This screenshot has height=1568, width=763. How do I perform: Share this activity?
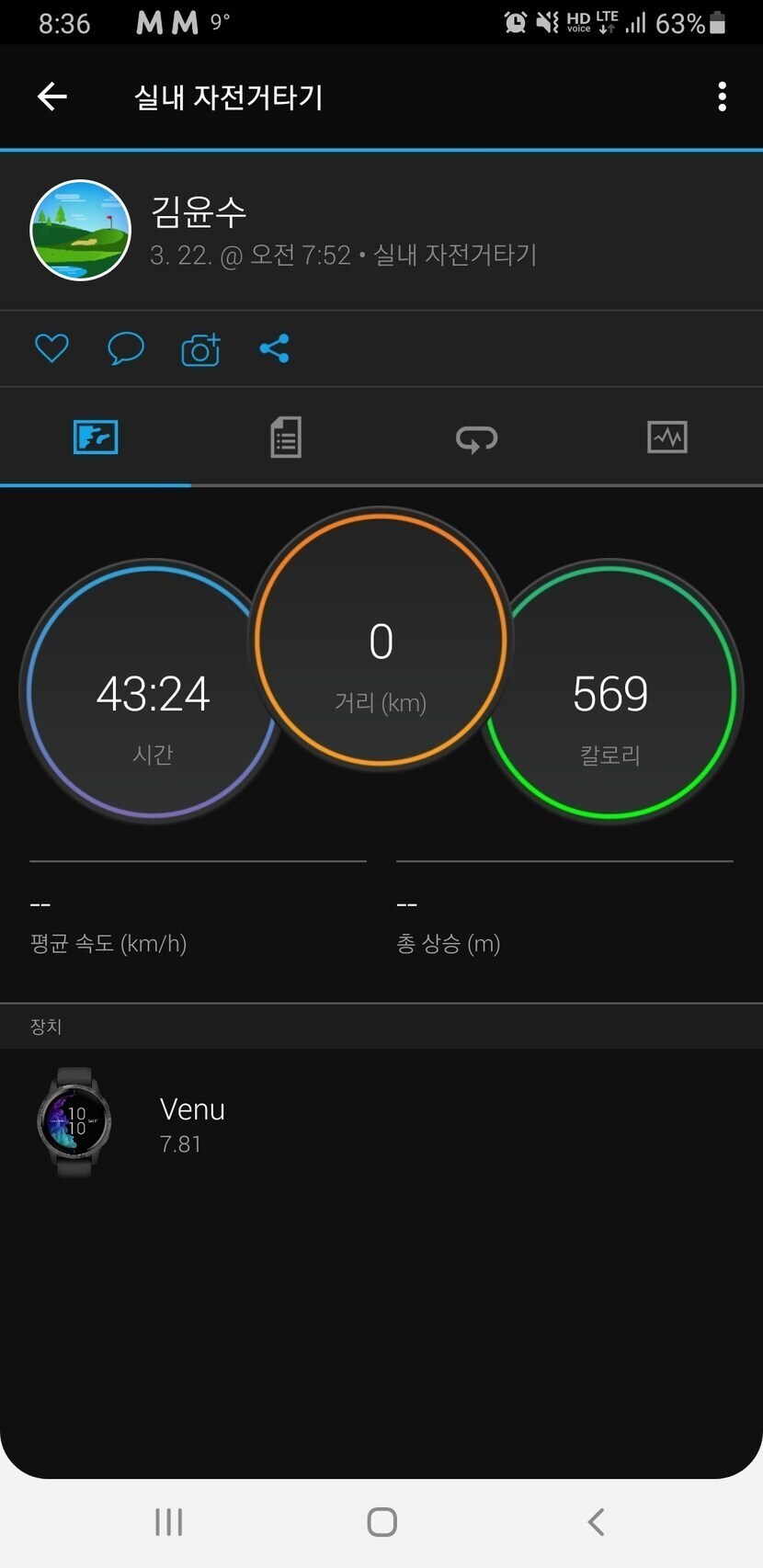[275, 348]
